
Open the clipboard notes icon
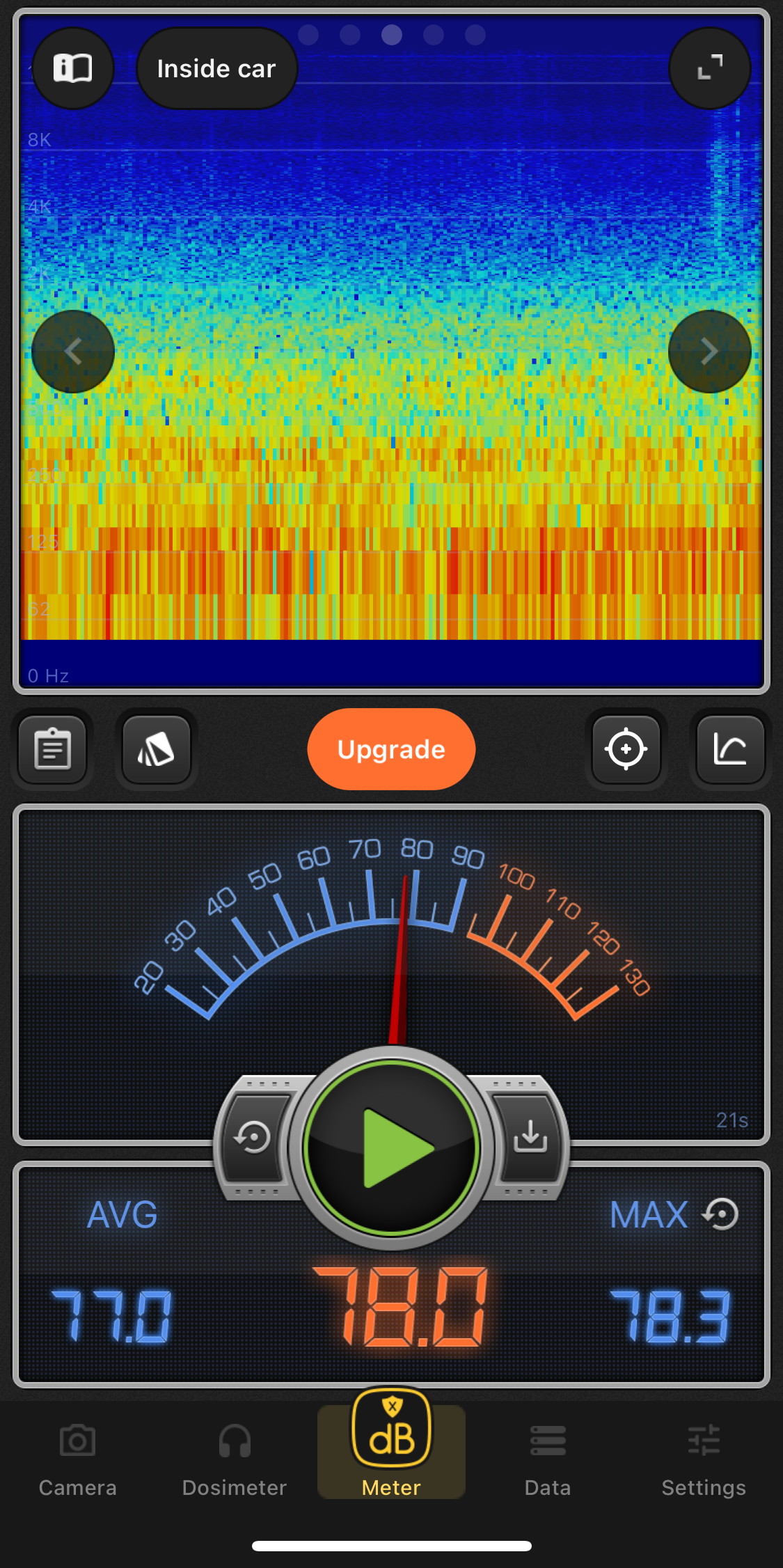pos(53,749)
